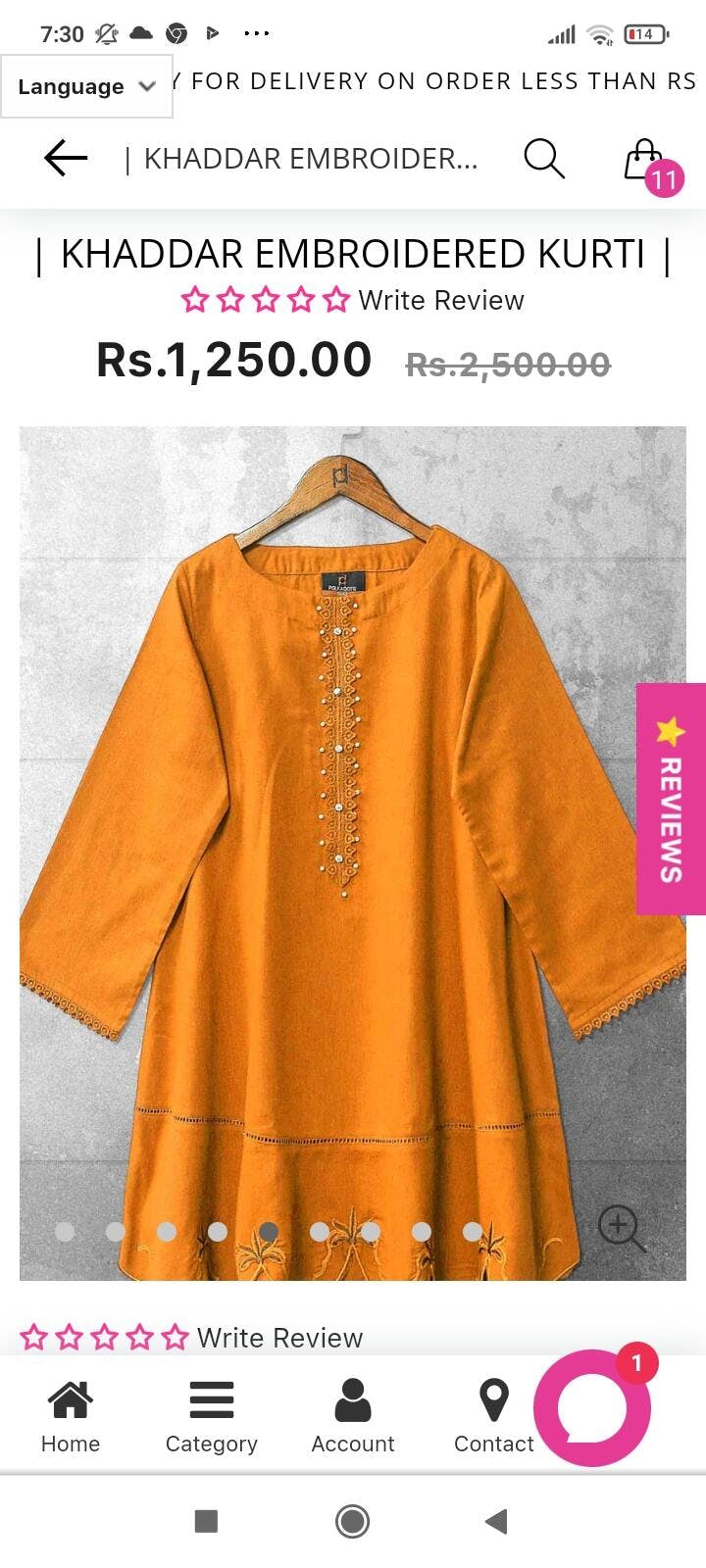Tap the system back triangle
Image resolution: width=706 pixels, height=1568 pixels.
(496, 1521)
